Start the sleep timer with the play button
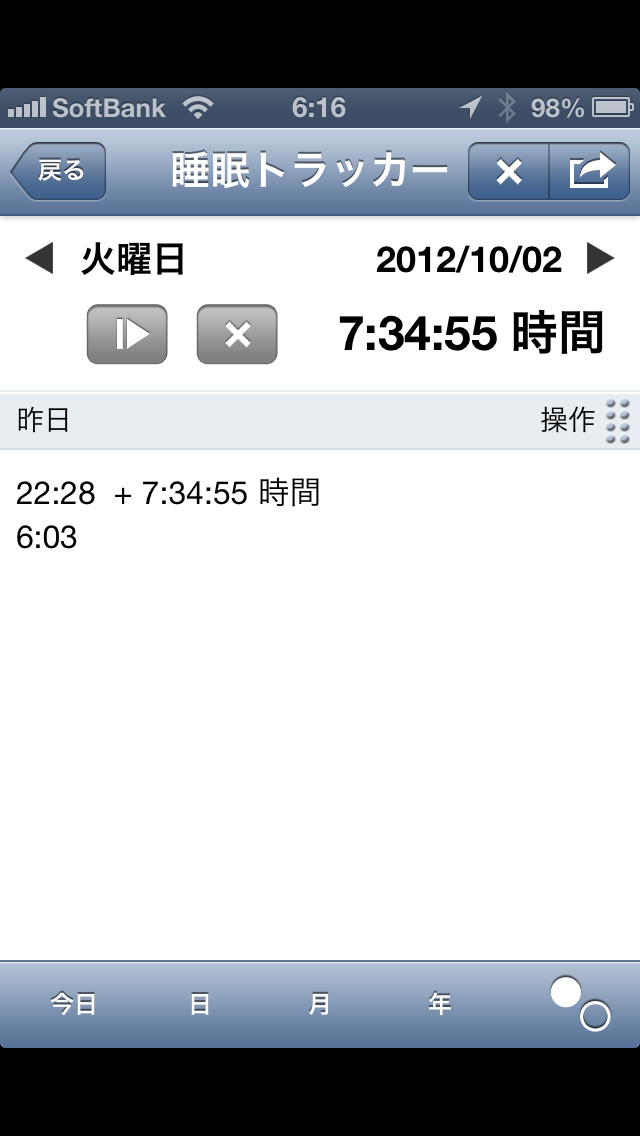 pyautogui.click(x=127, y=334)
